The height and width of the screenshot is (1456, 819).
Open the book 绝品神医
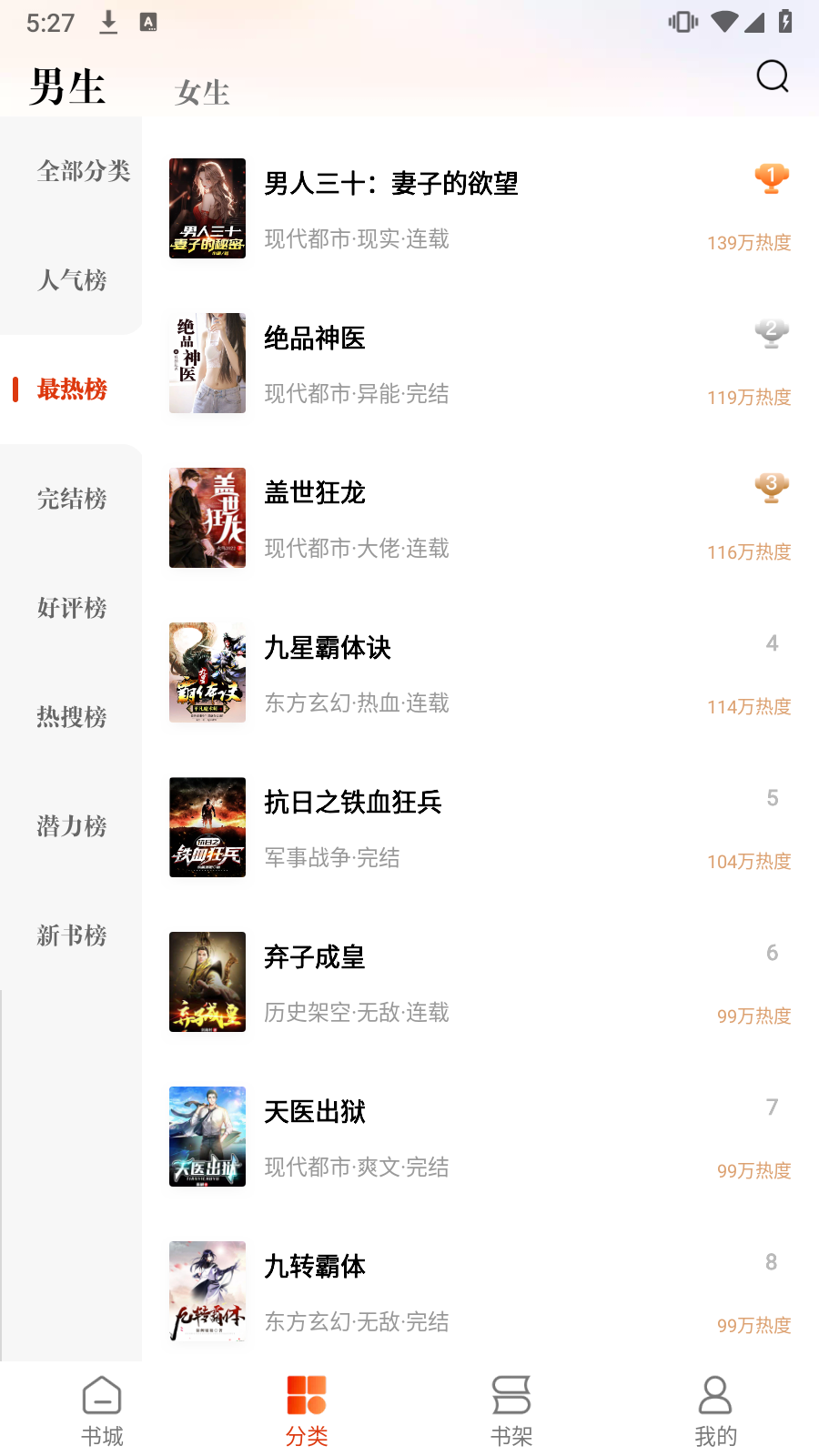(480, 363)
